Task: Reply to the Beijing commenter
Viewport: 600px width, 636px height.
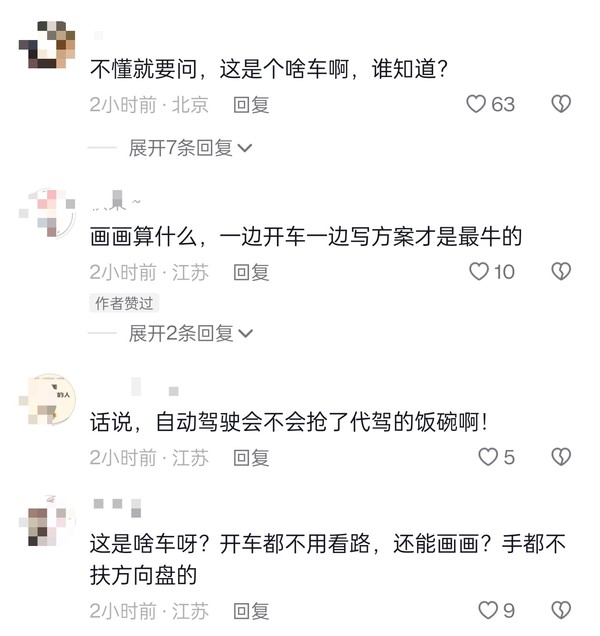Action: [x=251, y=104]
